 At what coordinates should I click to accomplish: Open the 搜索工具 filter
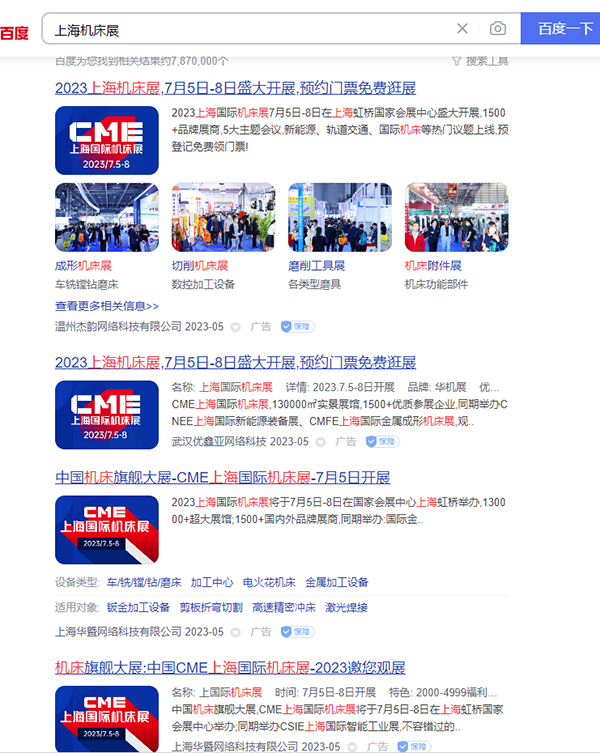pyautogui.click(x=480, y=61)
